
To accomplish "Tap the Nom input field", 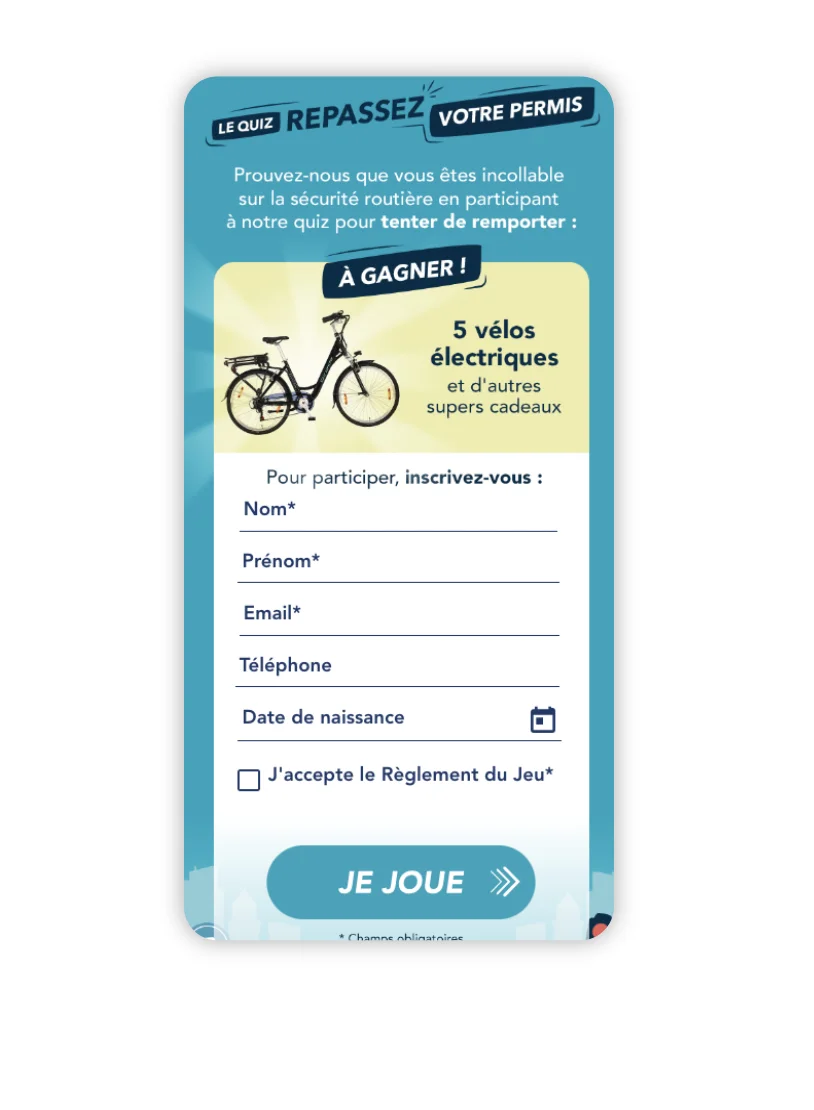I will (398, 510).
